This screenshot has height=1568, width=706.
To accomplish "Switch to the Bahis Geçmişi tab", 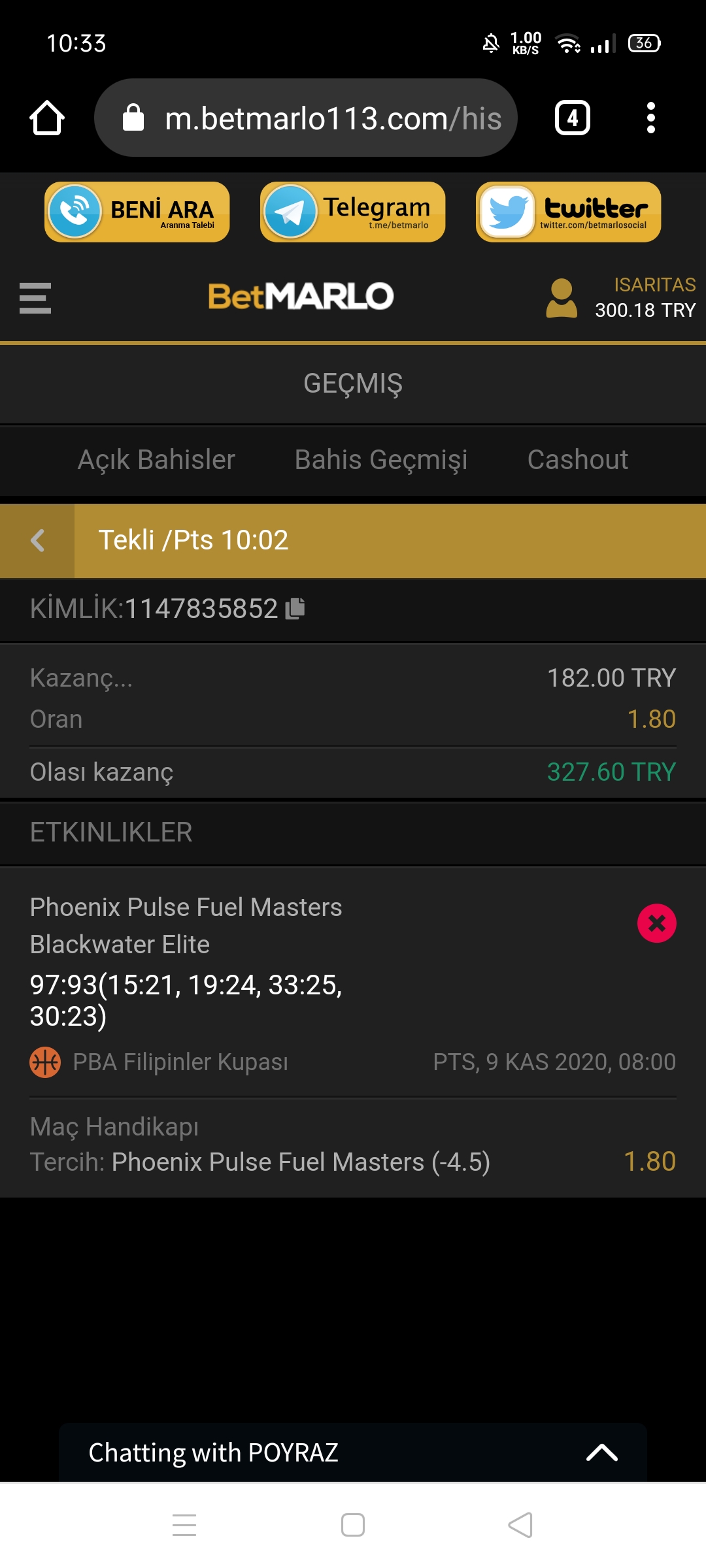I will [x=381, y=460].
